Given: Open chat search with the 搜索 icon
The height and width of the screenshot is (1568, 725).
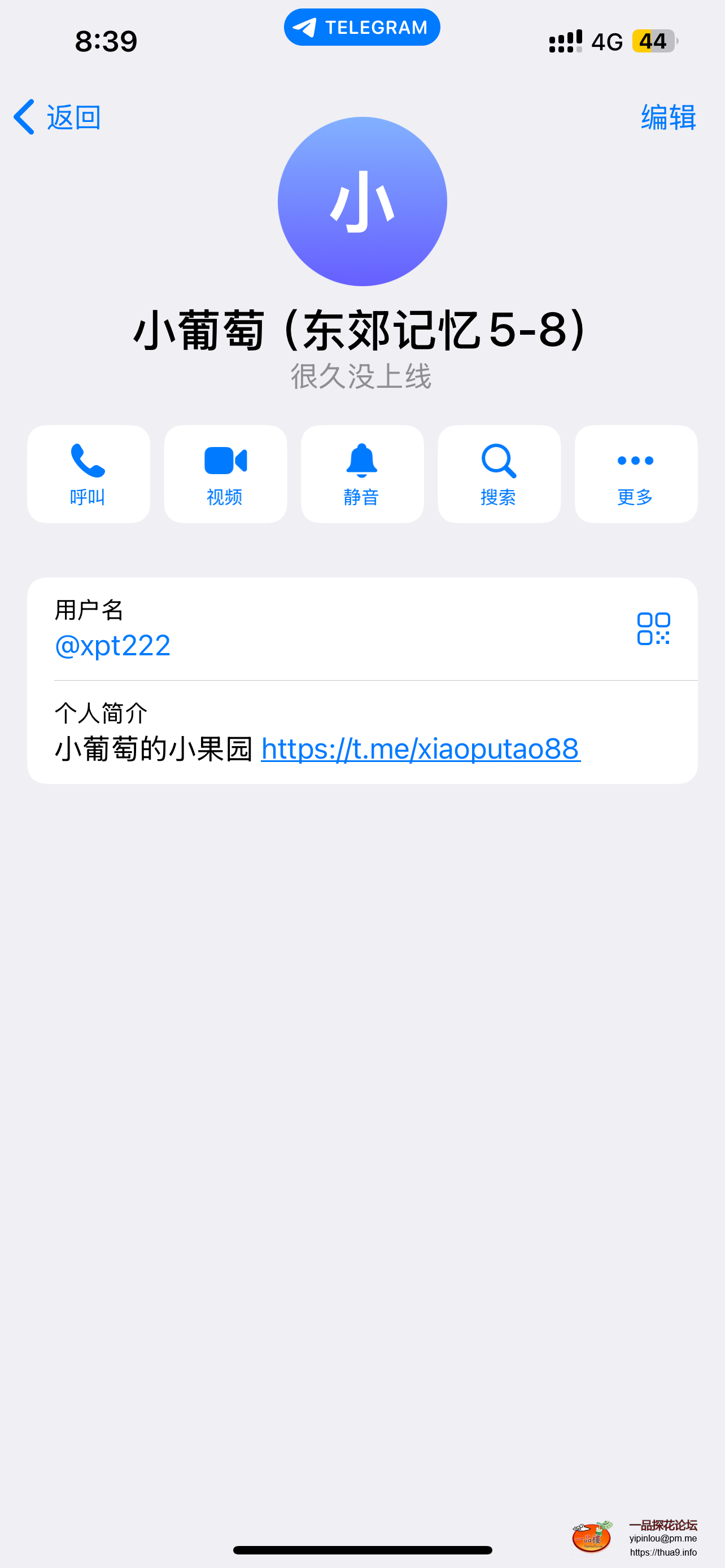Looking at the screenshot, I should click(499, 473).
